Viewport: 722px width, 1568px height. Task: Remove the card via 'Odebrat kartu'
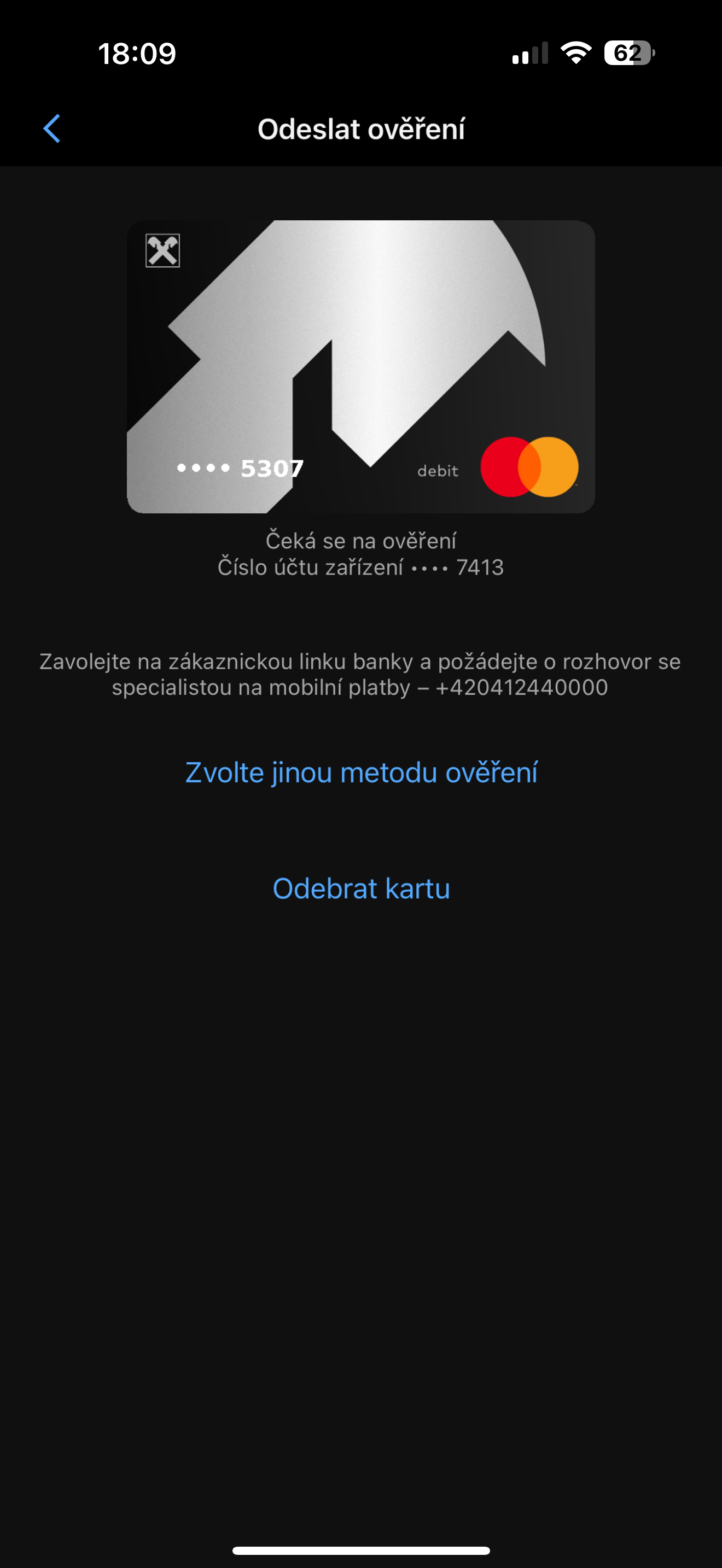(361, 888)
